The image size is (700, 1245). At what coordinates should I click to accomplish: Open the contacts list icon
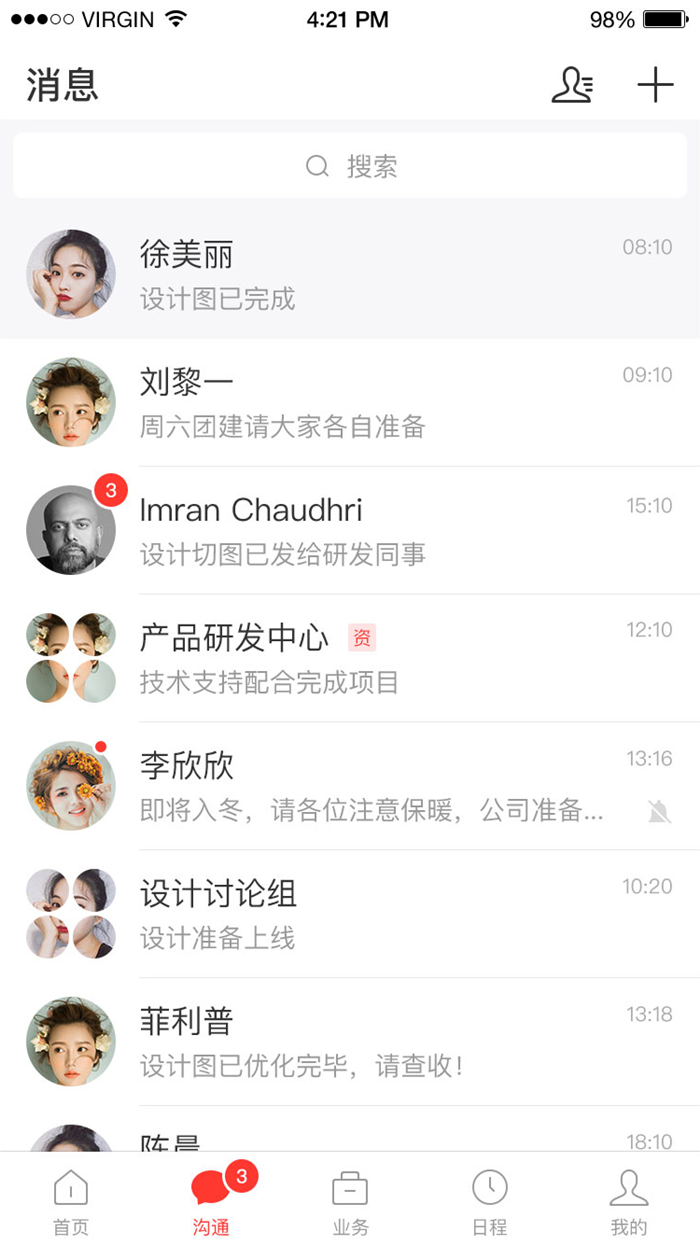[572, 86]
